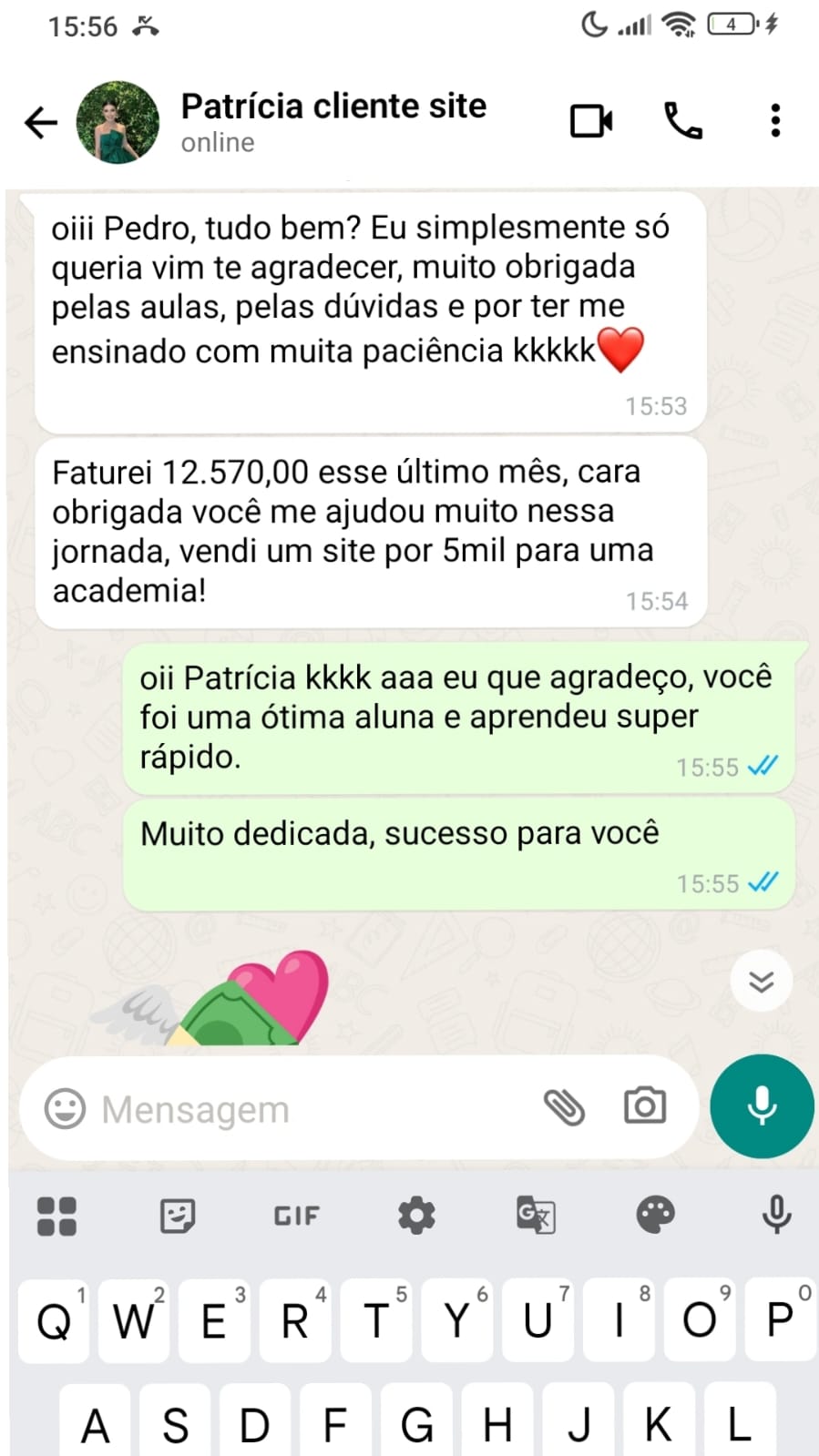Open Patrícia's profile picture
819x1456 pixels.
pos(118,122)
